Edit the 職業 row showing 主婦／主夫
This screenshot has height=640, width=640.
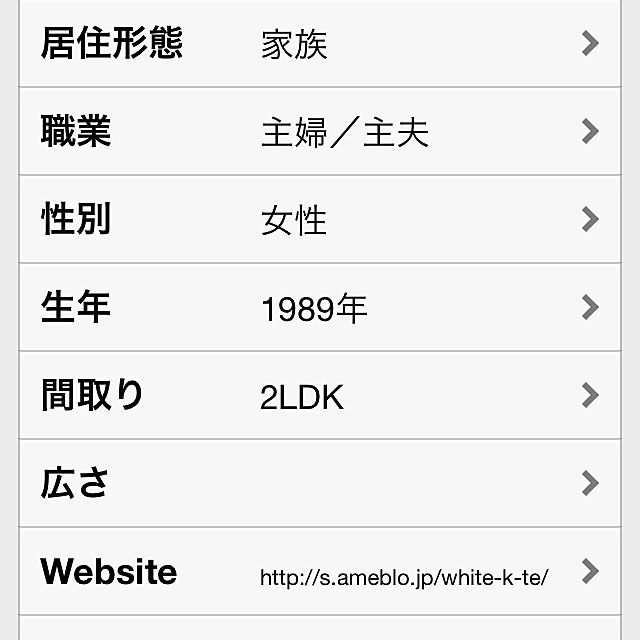pyautogui.click(x=320, y=132)
